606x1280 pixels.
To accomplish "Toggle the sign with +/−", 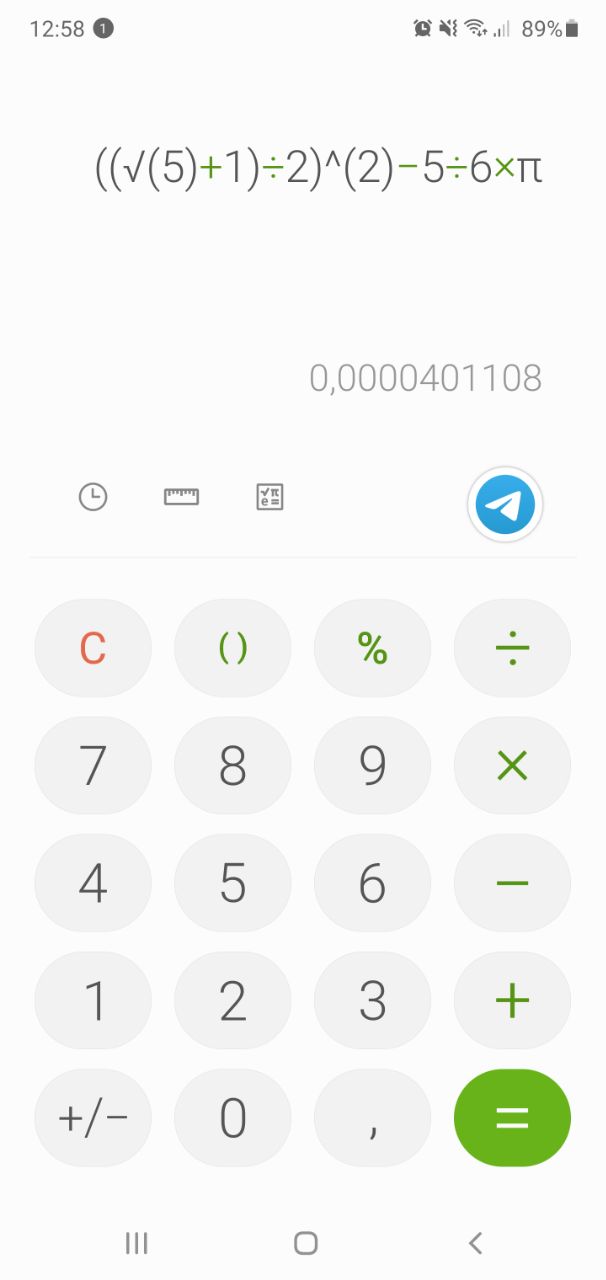I will (93, 1118).
